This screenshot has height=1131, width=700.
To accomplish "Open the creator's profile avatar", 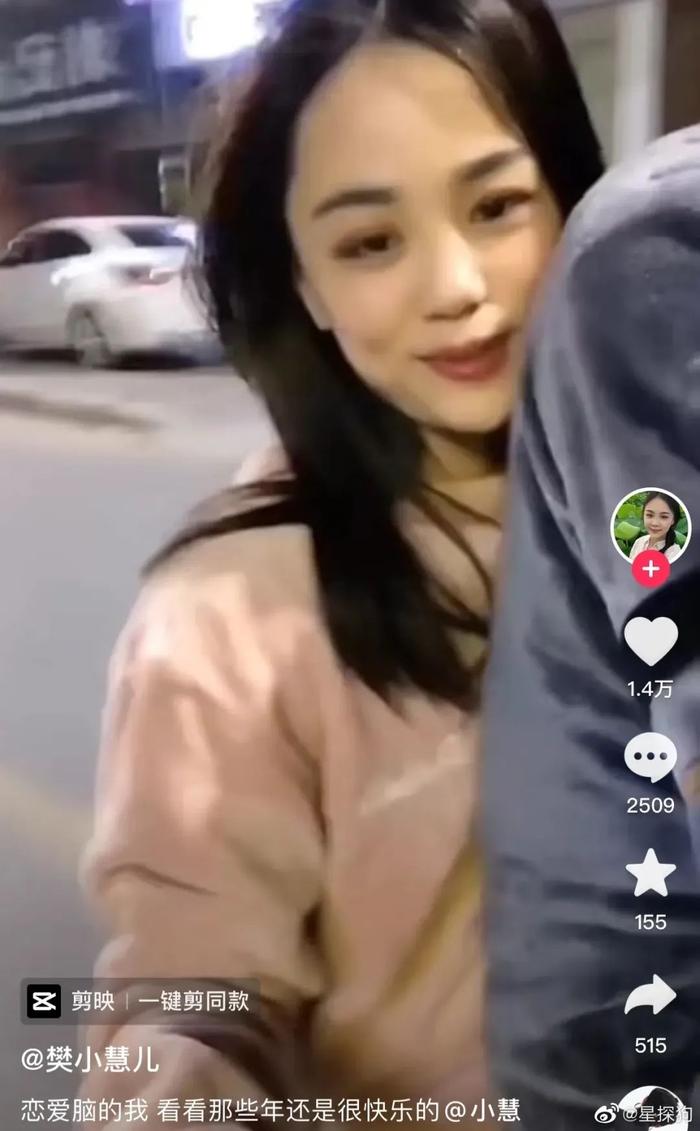I will [x=650, y=528].
